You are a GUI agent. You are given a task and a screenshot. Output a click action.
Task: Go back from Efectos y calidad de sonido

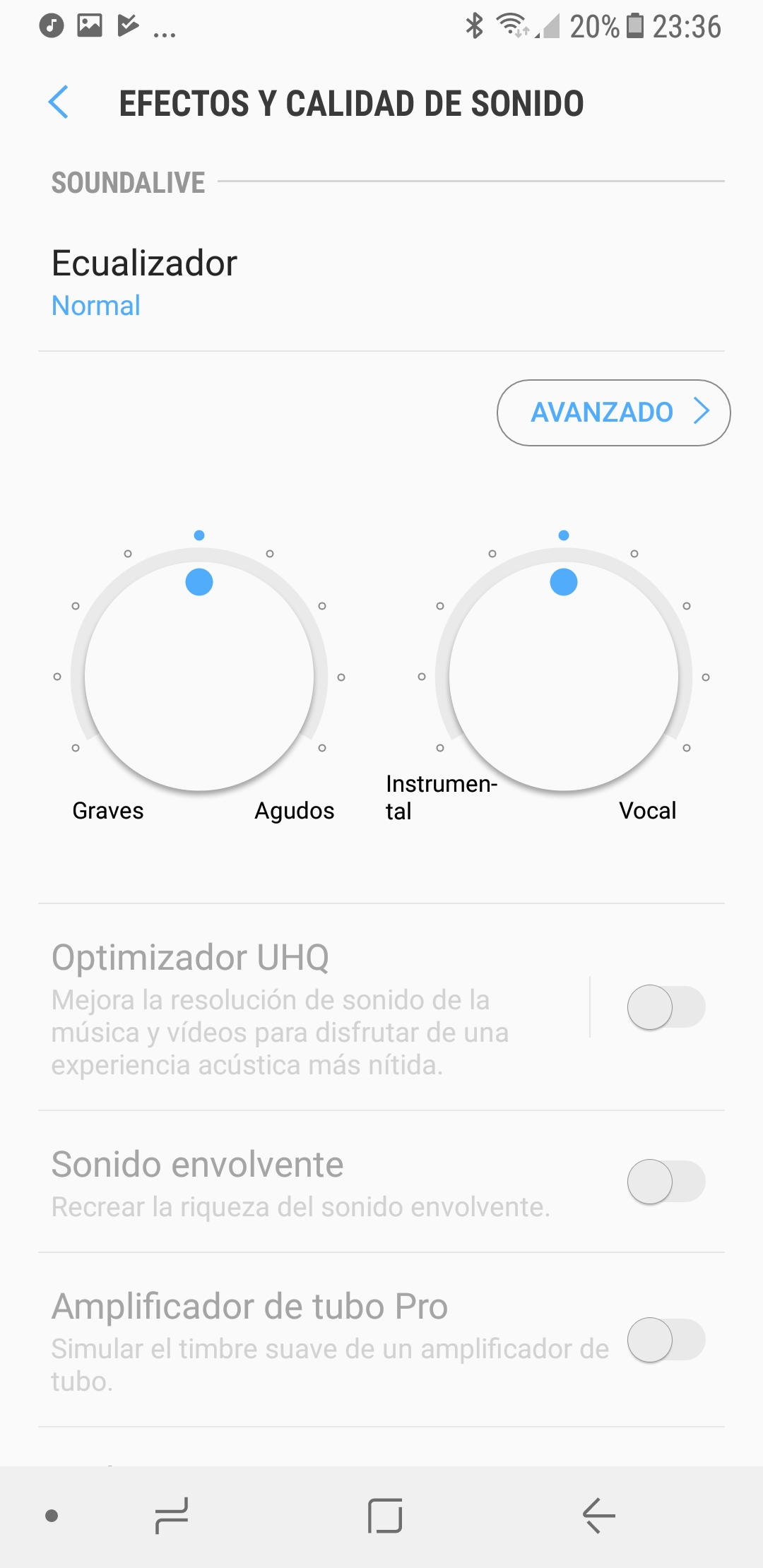59,103
